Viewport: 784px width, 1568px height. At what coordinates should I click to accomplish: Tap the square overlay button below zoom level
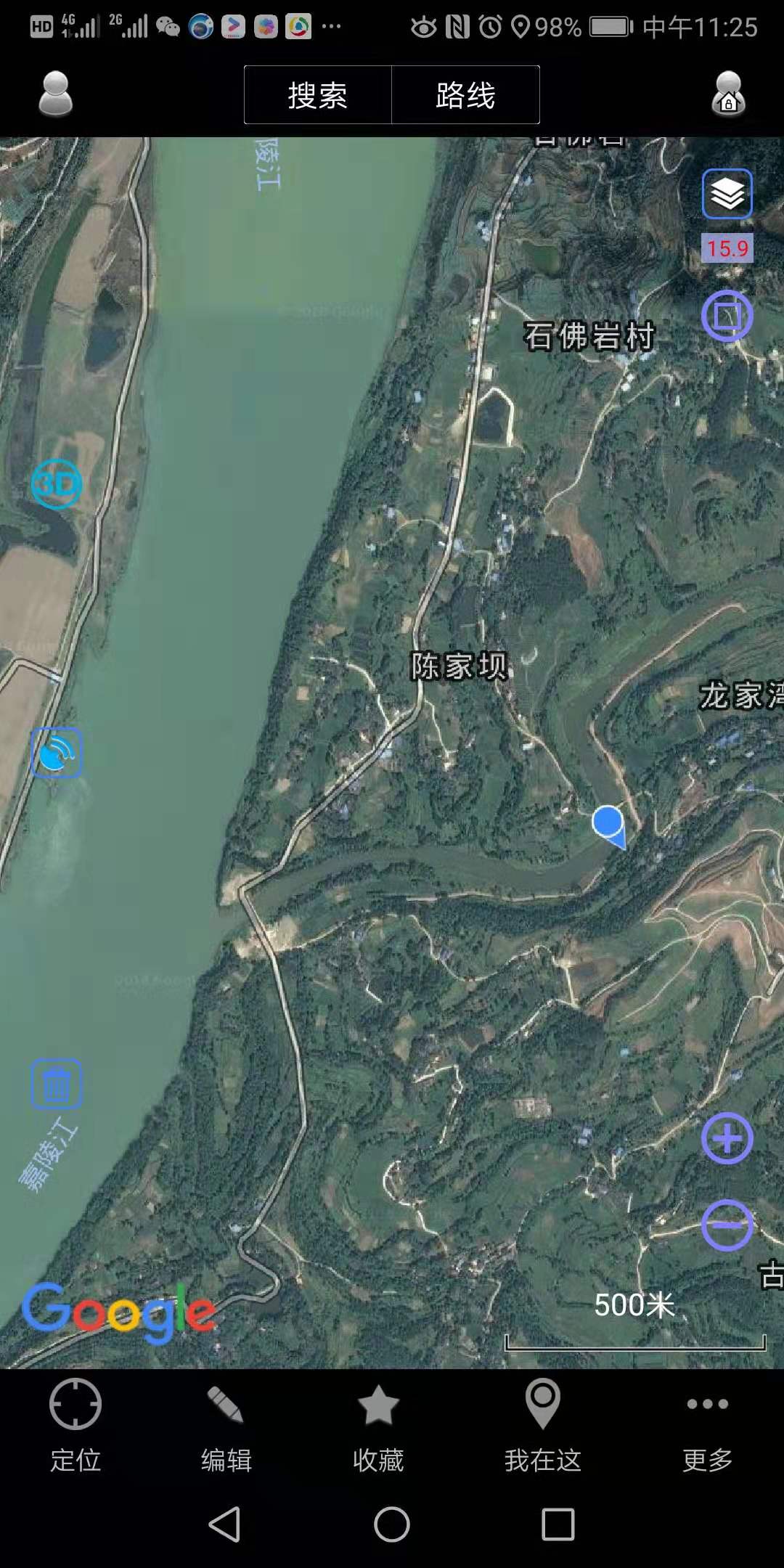click(x=727, y=316)
